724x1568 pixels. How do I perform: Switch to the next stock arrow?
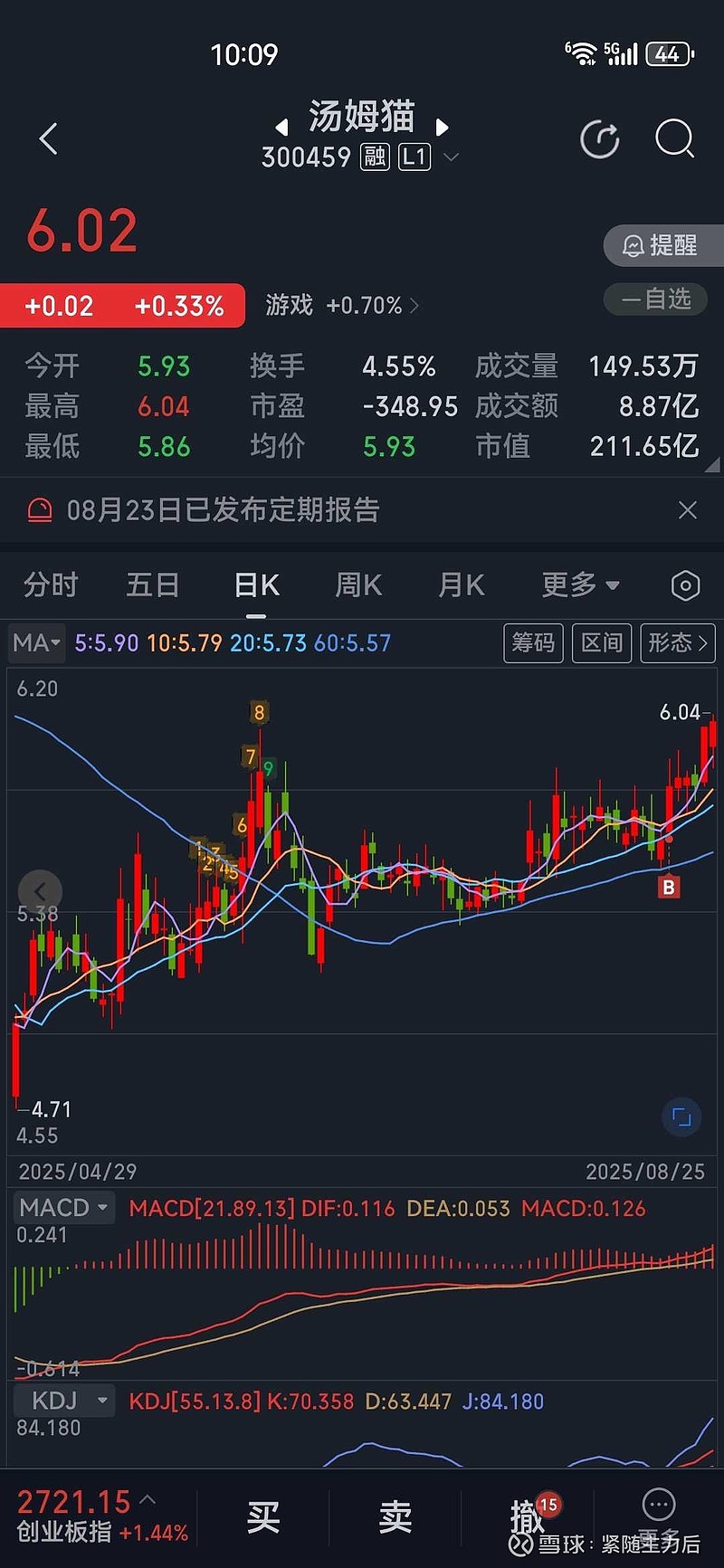pyautogui.click(x=443, y=128)
